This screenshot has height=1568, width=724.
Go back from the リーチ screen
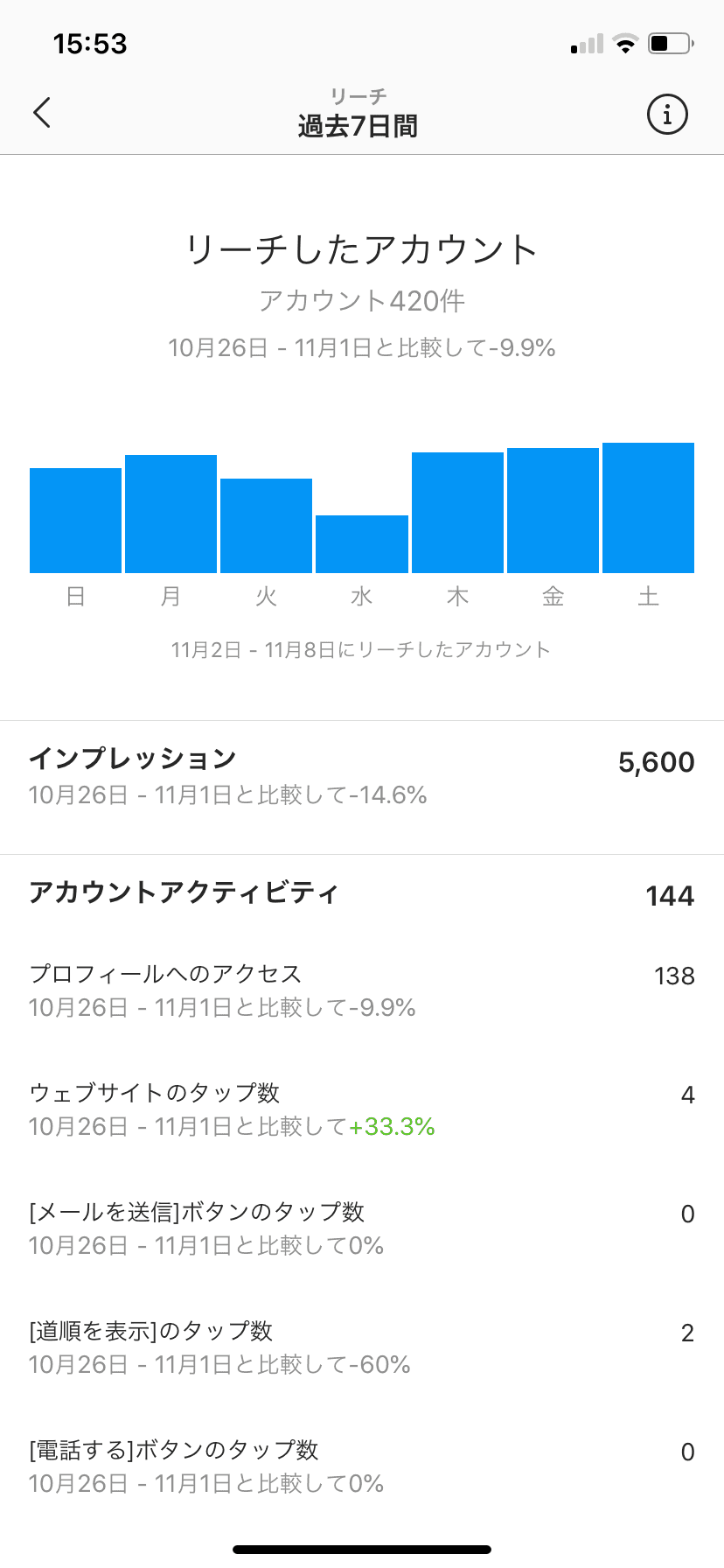[x=42, y=113]
